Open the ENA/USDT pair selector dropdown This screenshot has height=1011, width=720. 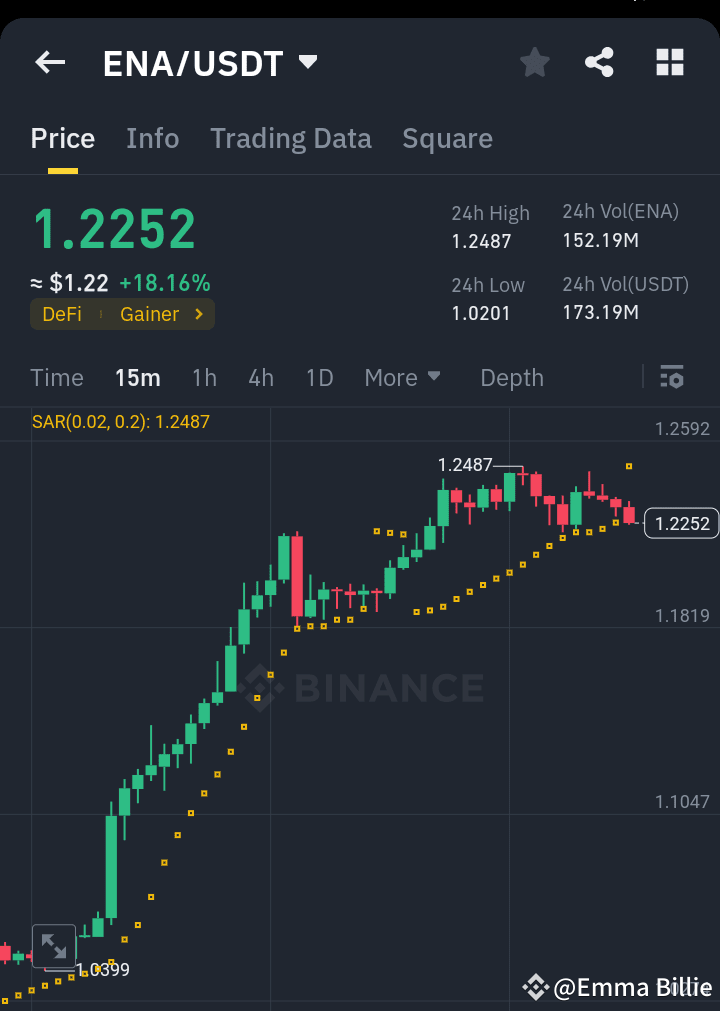pos(211,62)
